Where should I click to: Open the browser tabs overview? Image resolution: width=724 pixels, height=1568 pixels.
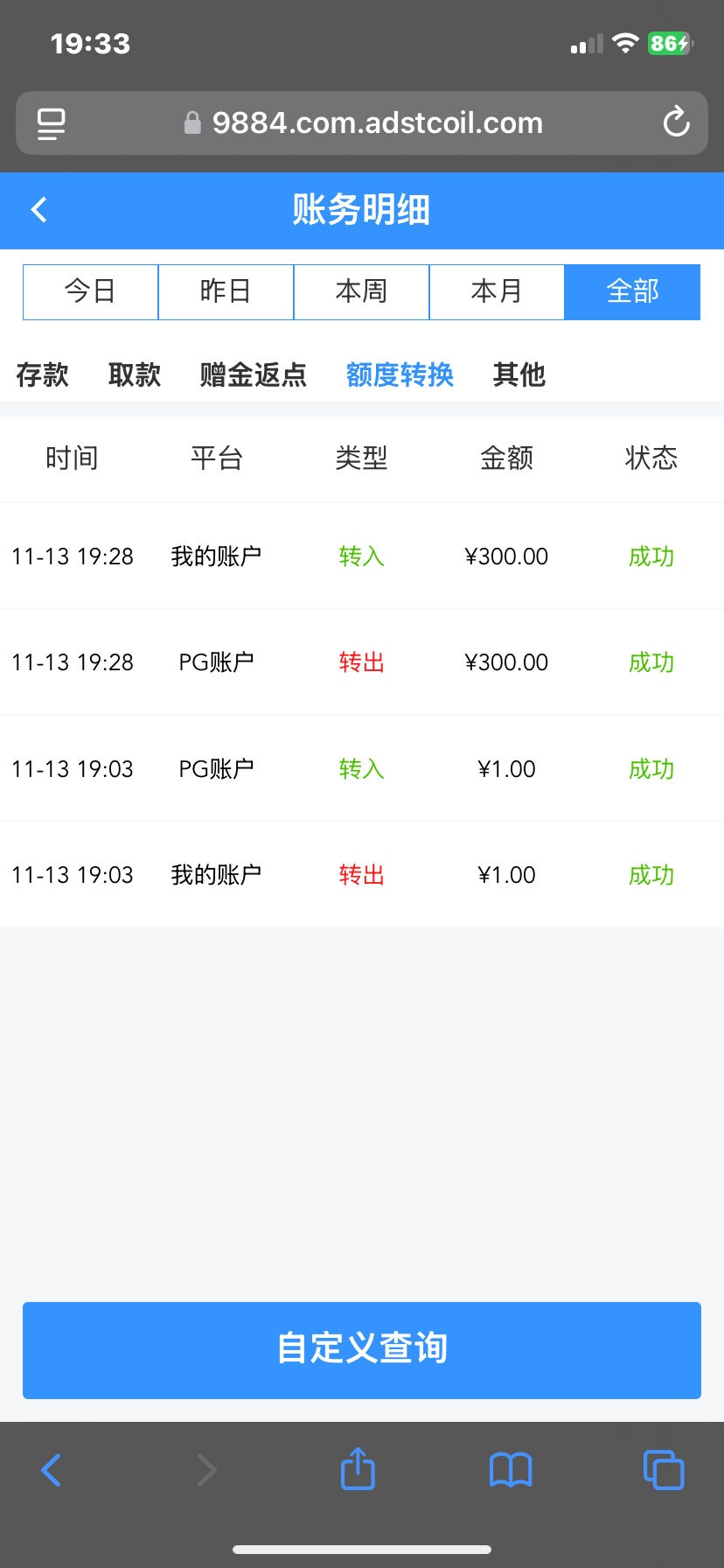[664, 1470]
